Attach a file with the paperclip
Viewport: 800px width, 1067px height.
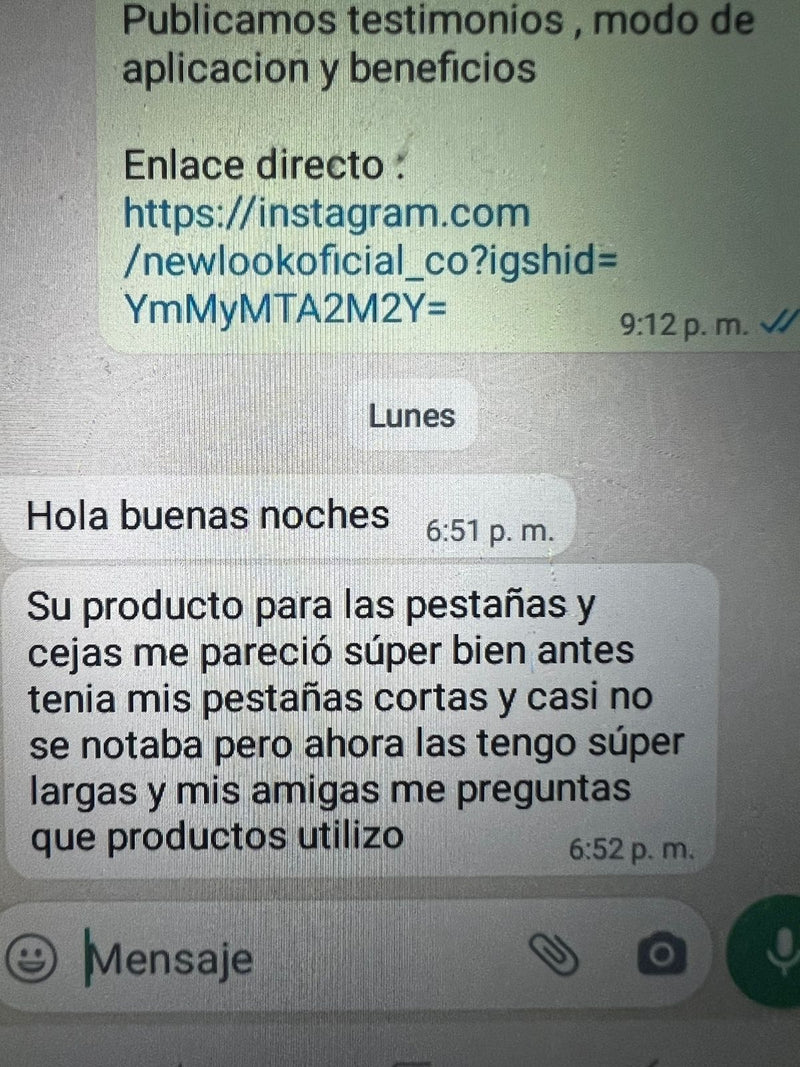click(x=556, y=955)
